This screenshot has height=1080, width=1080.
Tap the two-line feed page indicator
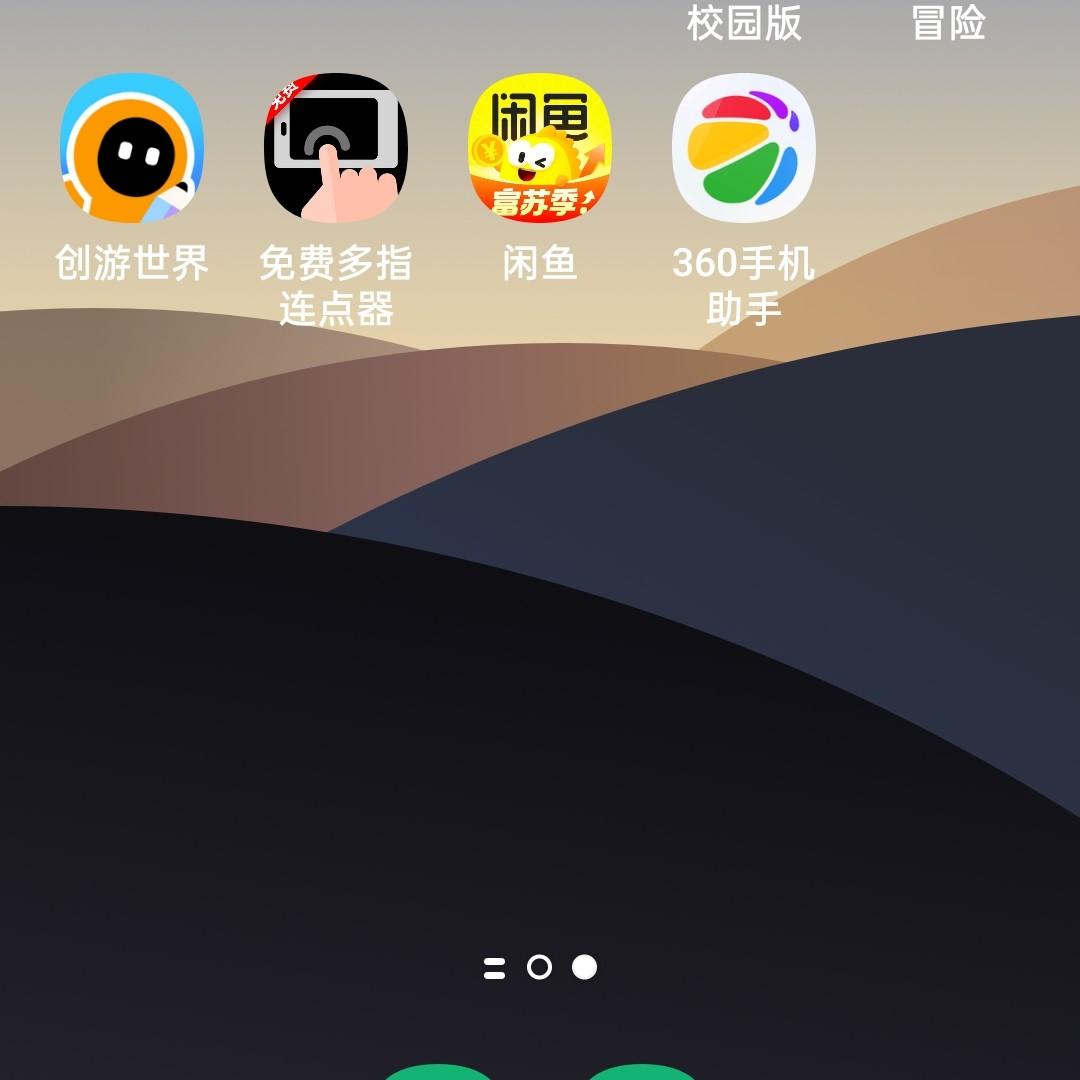pyautogui.click(x=495, y=968)
